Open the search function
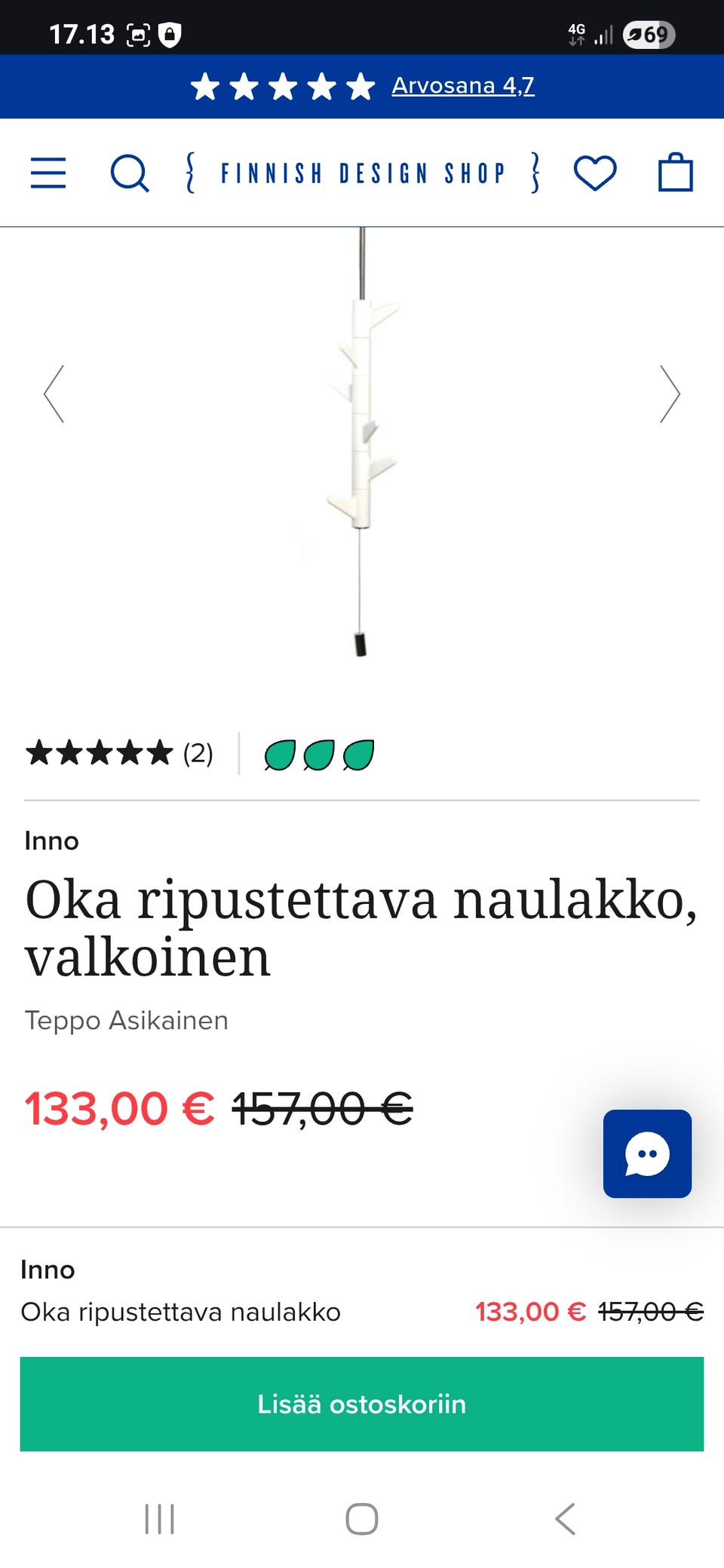 130,172
